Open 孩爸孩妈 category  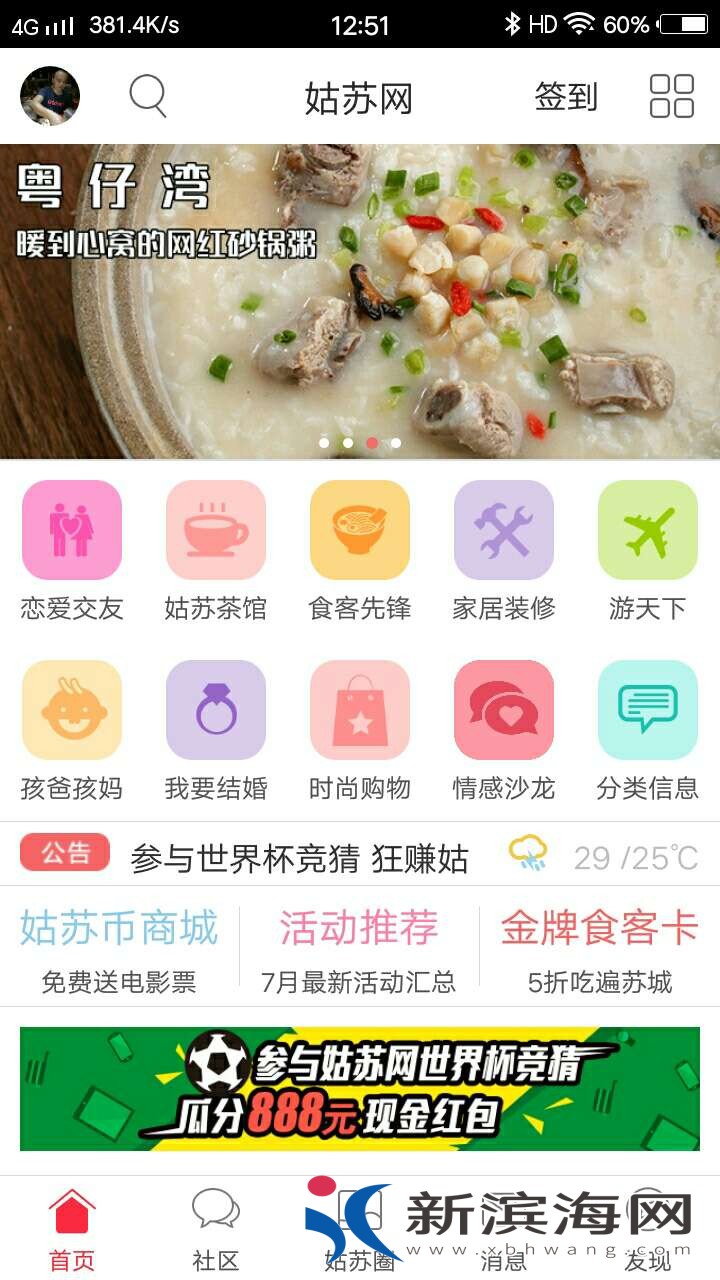click(72, 730)
